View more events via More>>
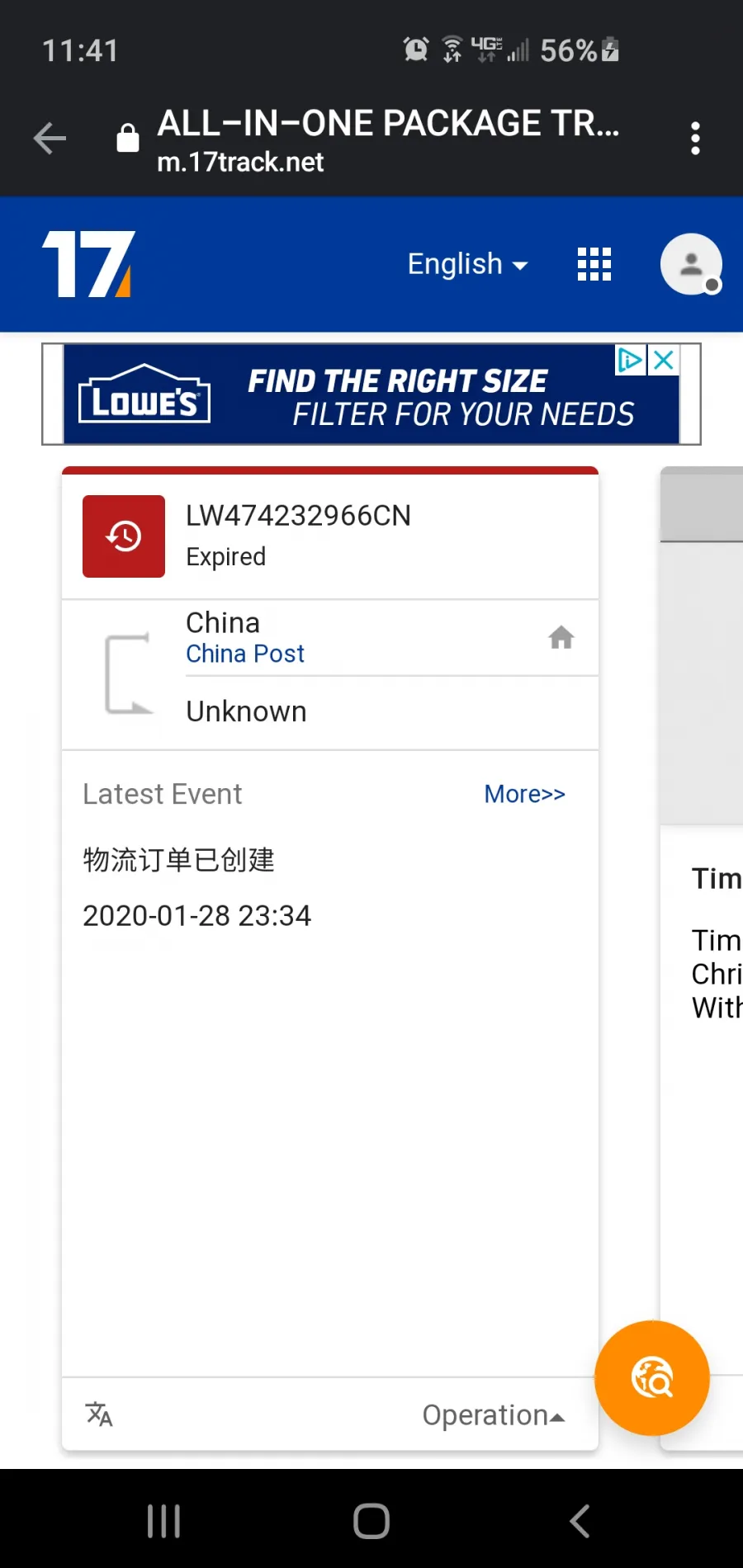The width and height of the screenshot is (743, 1568). coord(525,794)
